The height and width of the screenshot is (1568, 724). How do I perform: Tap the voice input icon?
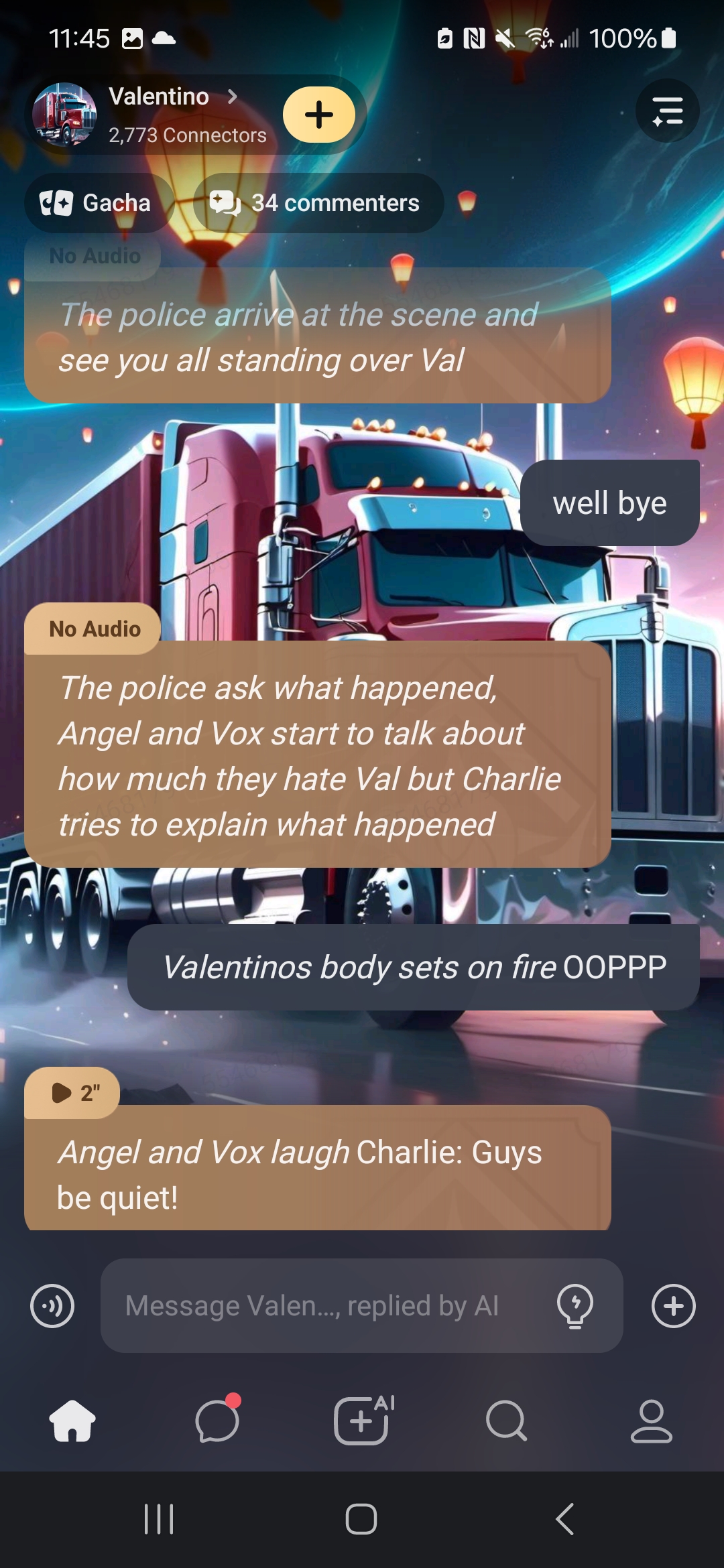pyautogui.click(x=52, y=1306)
